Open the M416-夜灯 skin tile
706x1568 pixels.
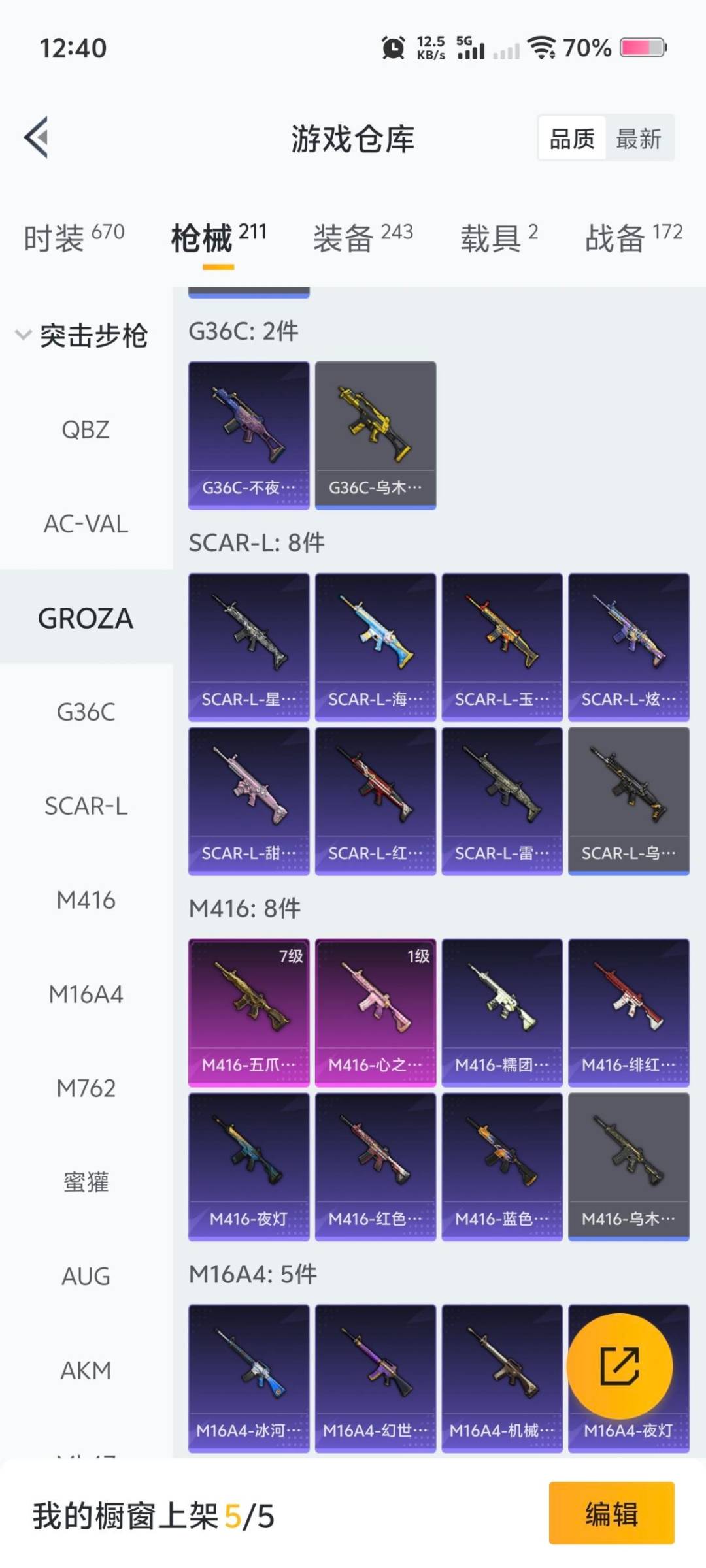(248, 1167)
